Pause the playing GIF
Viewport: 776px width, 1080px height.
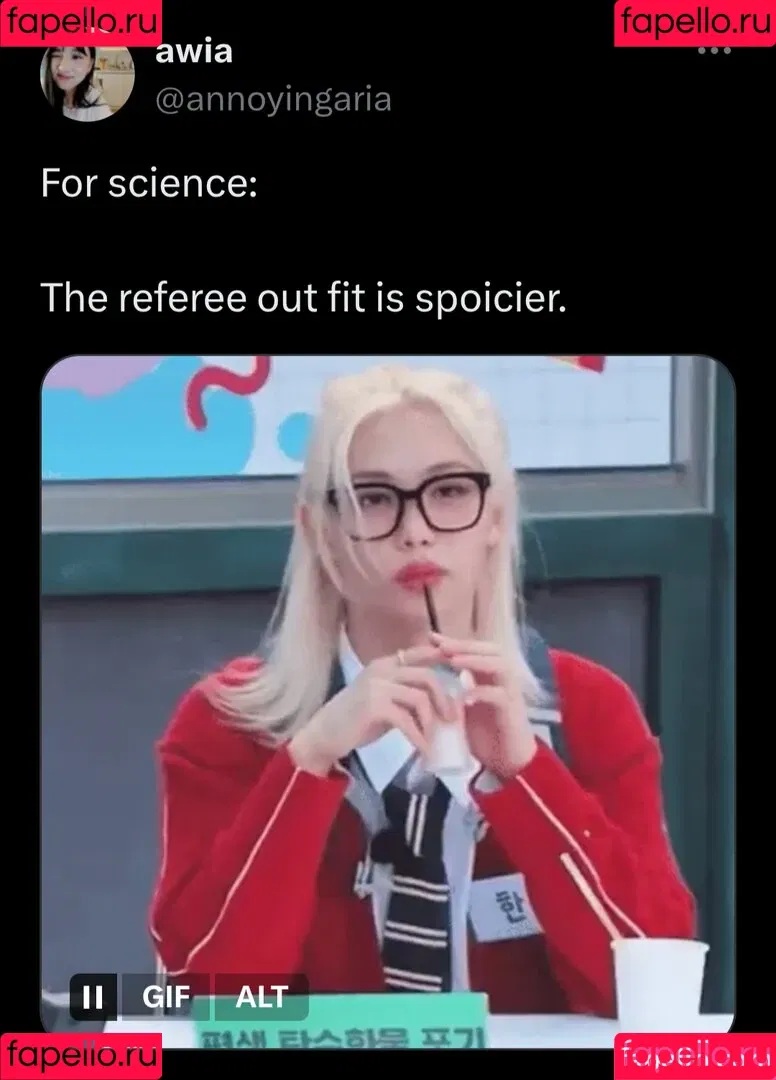click(93, 996)
